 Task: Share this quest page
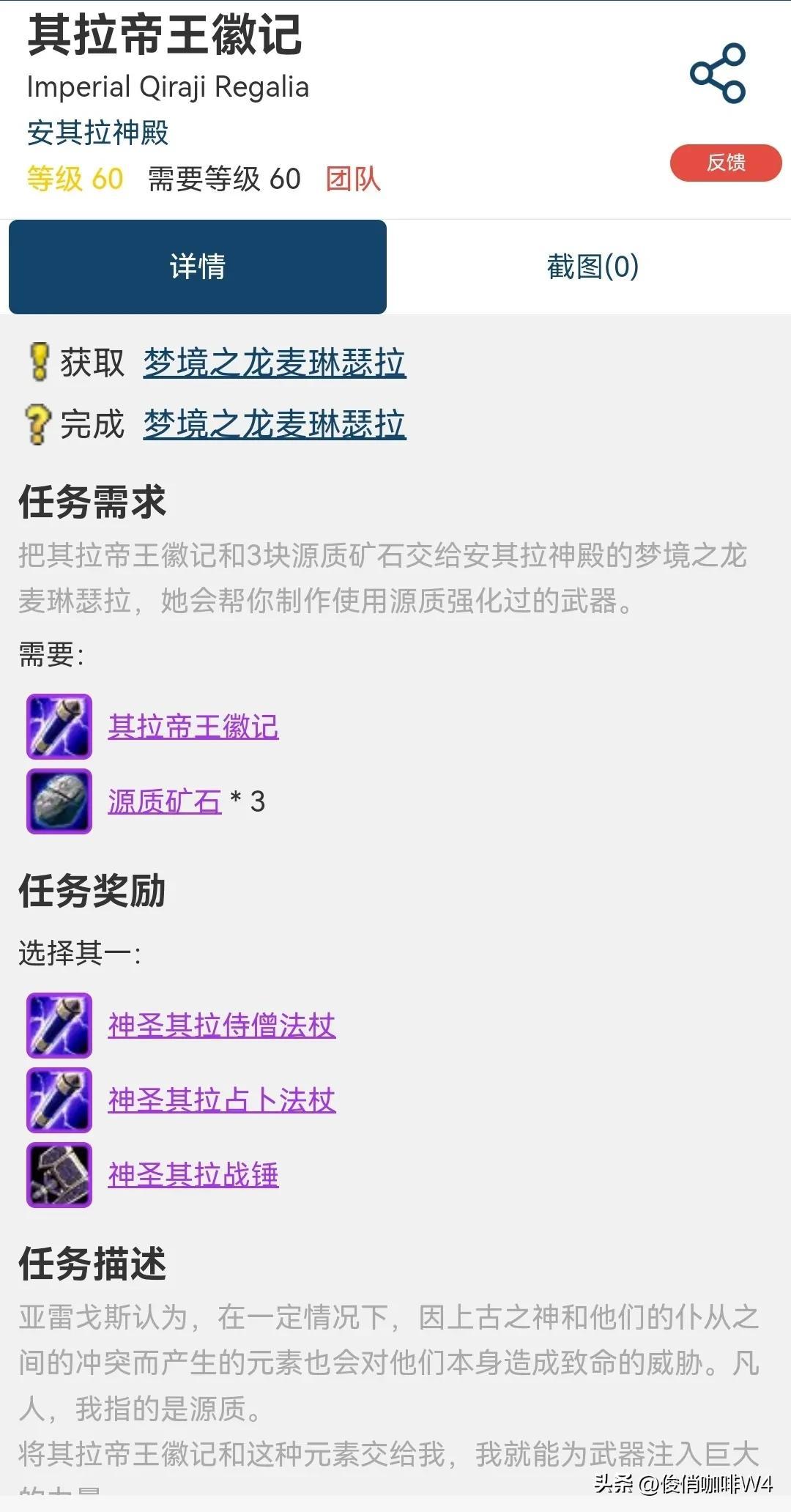[718, 73]
